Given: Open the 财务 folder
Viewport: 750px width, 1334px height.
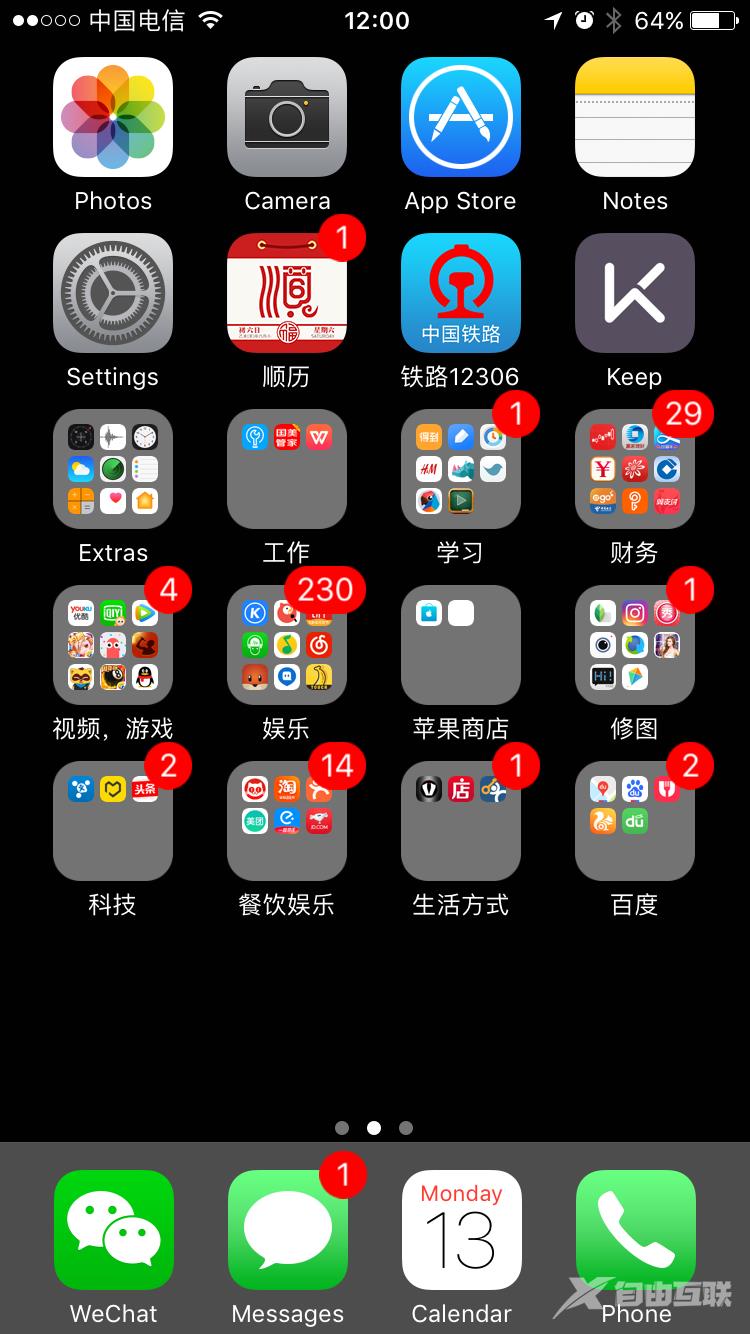Looking at the screenshot, I should 635,469.
